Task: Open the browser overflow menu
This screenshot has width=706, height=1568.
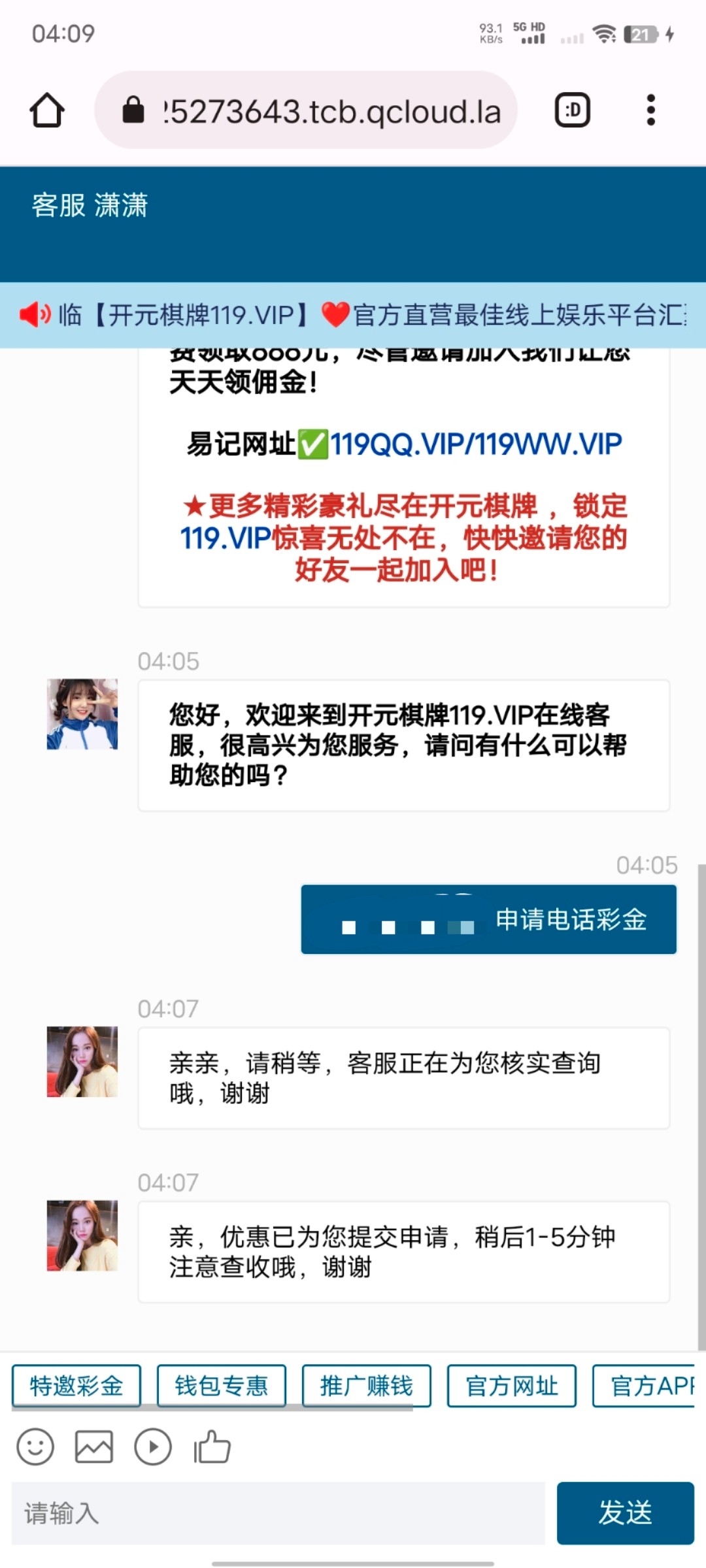Action: pos(650,110)
